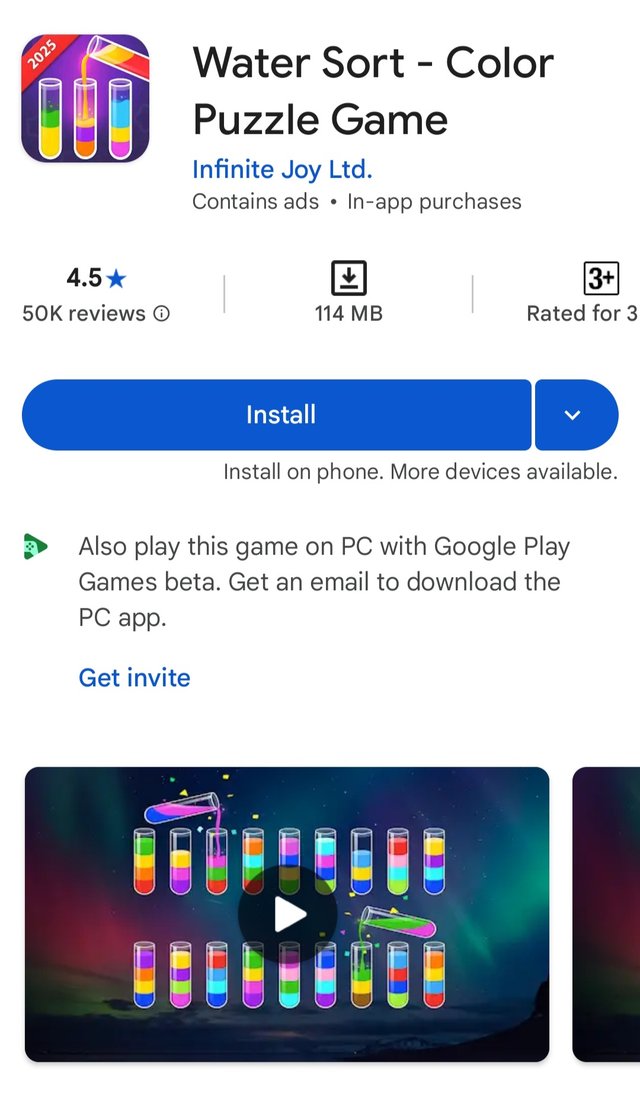
Task: View the 3+ content rating details
Action: point(600,278)
